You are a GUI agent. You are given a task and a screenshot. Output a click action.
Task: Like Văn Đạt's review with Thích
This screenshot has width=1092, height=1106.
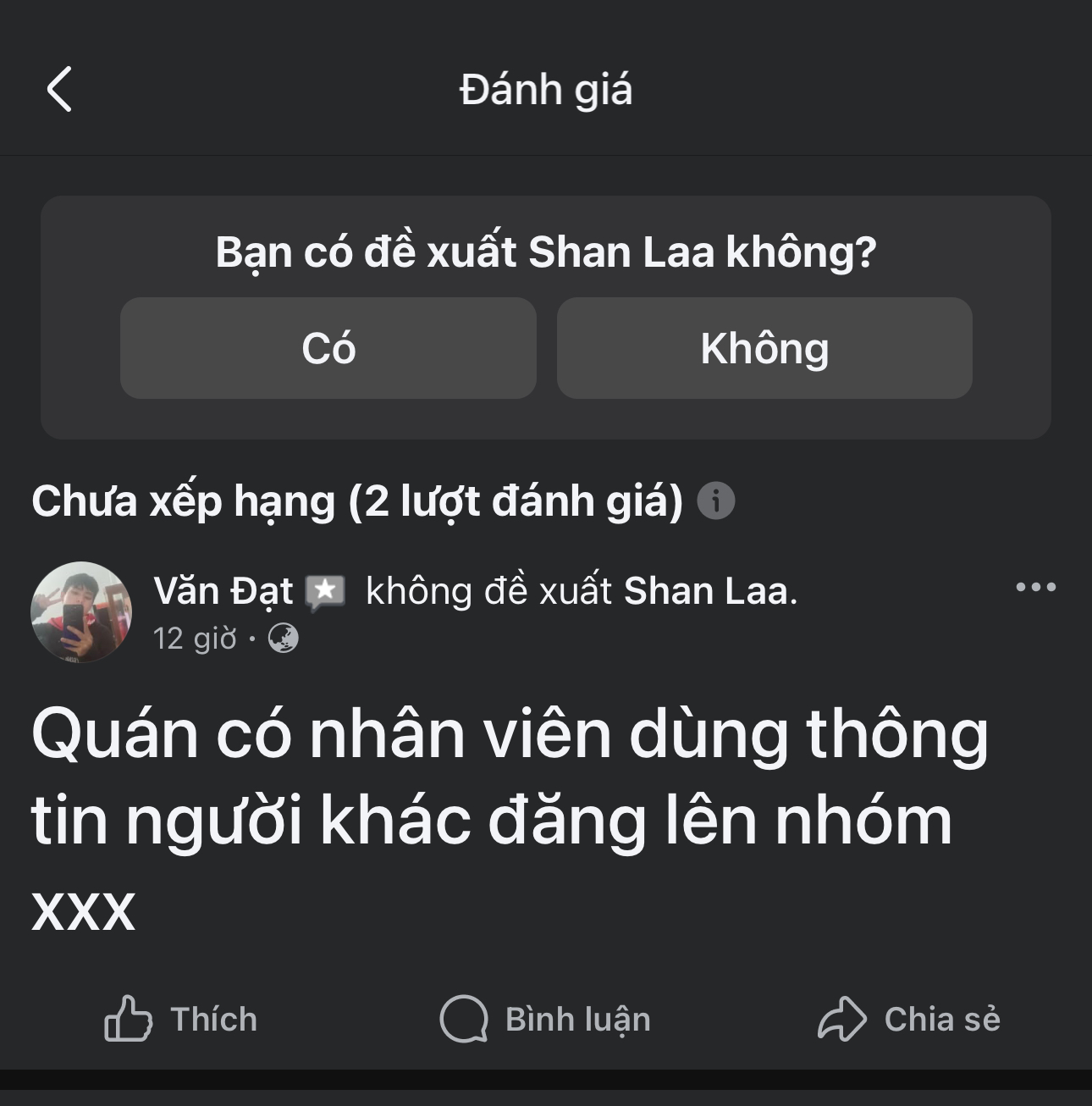tap(180, 1019)
